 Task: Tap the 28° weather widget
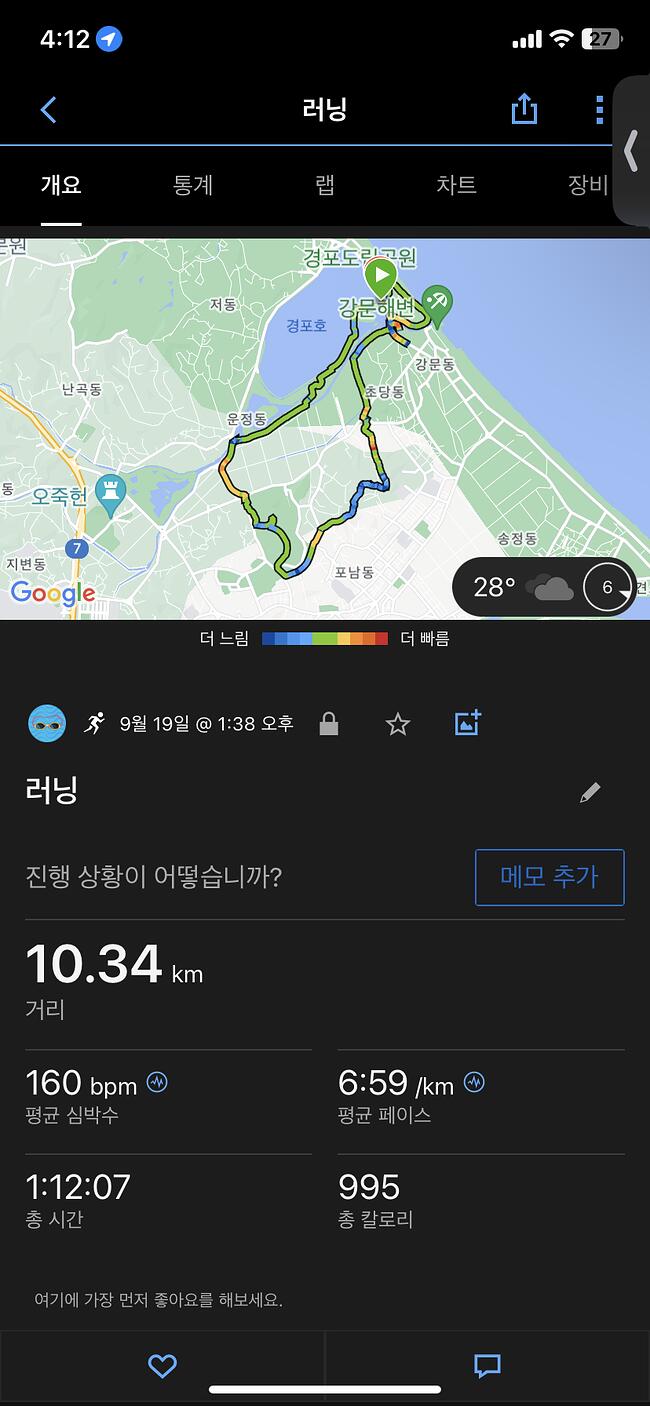(x=544, y=587)
